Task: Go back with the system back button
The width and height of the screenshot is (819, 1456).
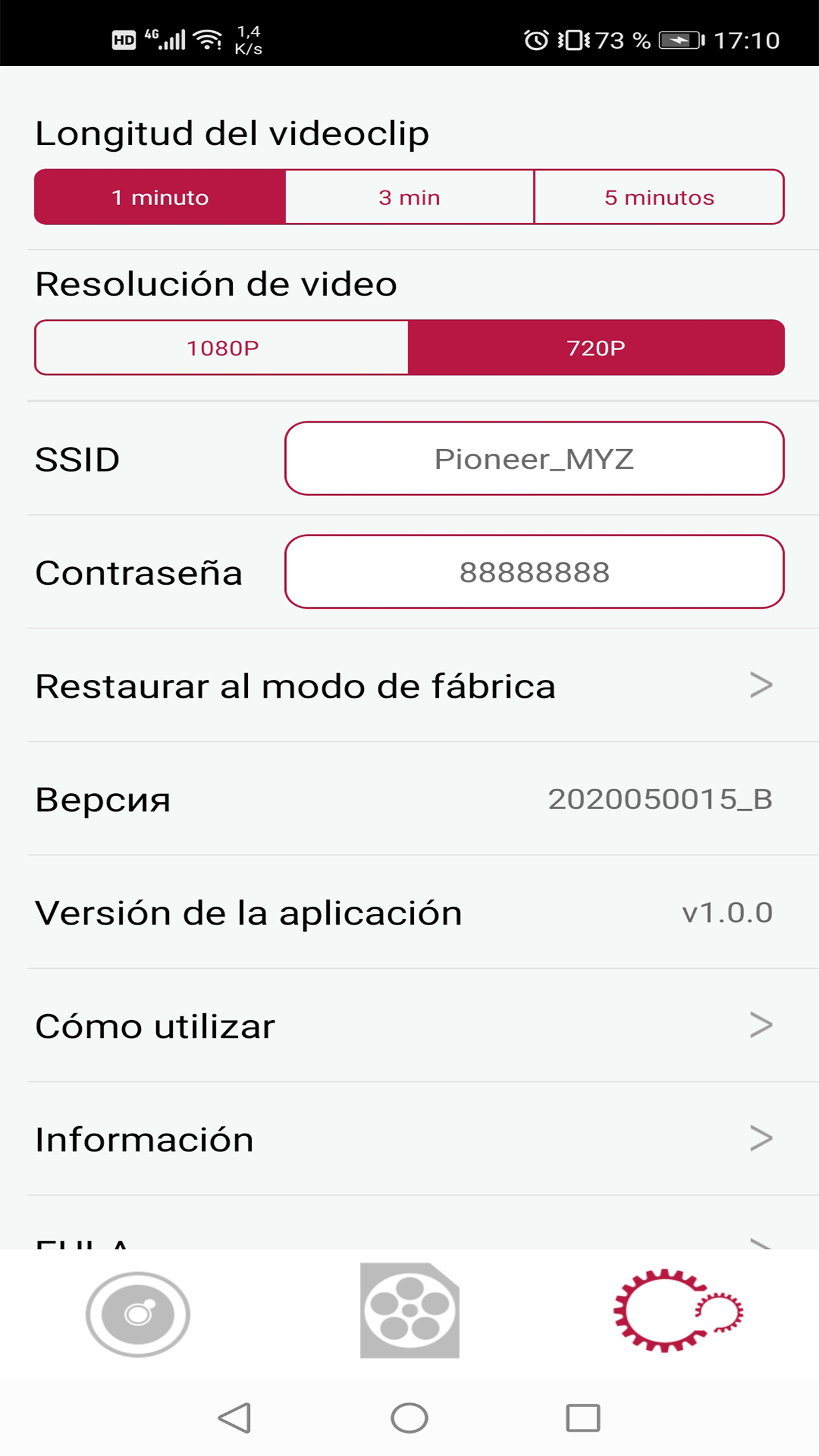Action: point(235,1418)
